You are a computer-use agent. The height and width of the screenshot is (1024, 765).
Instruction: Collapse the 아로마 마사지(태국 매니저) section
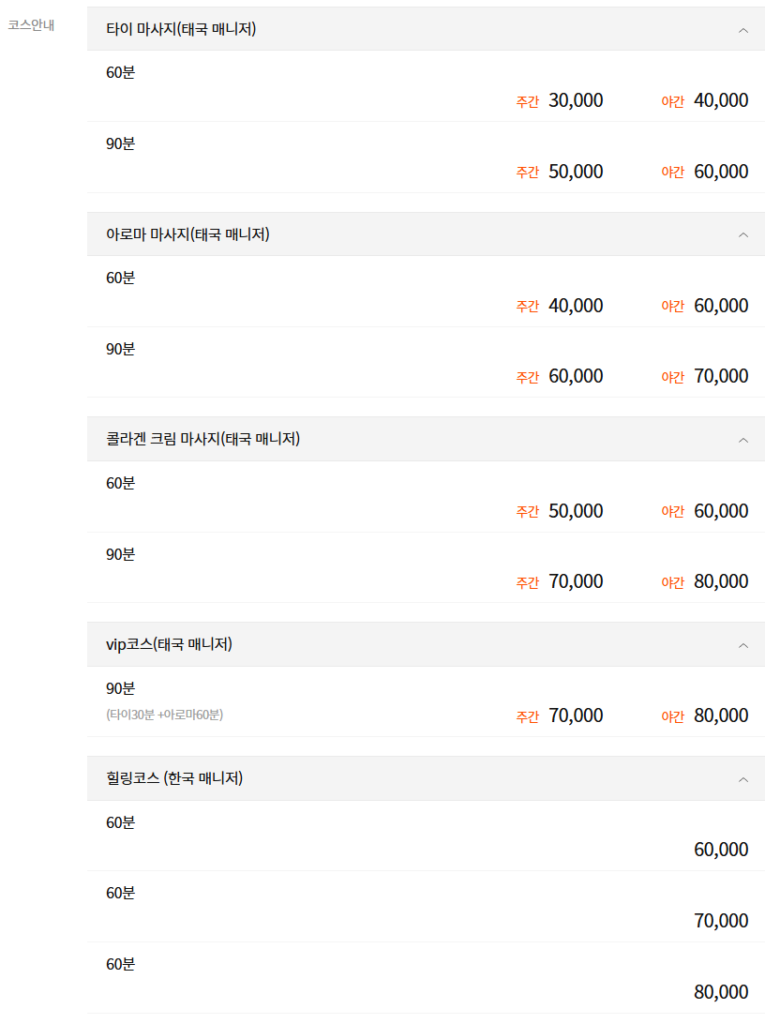click(742, 235)
